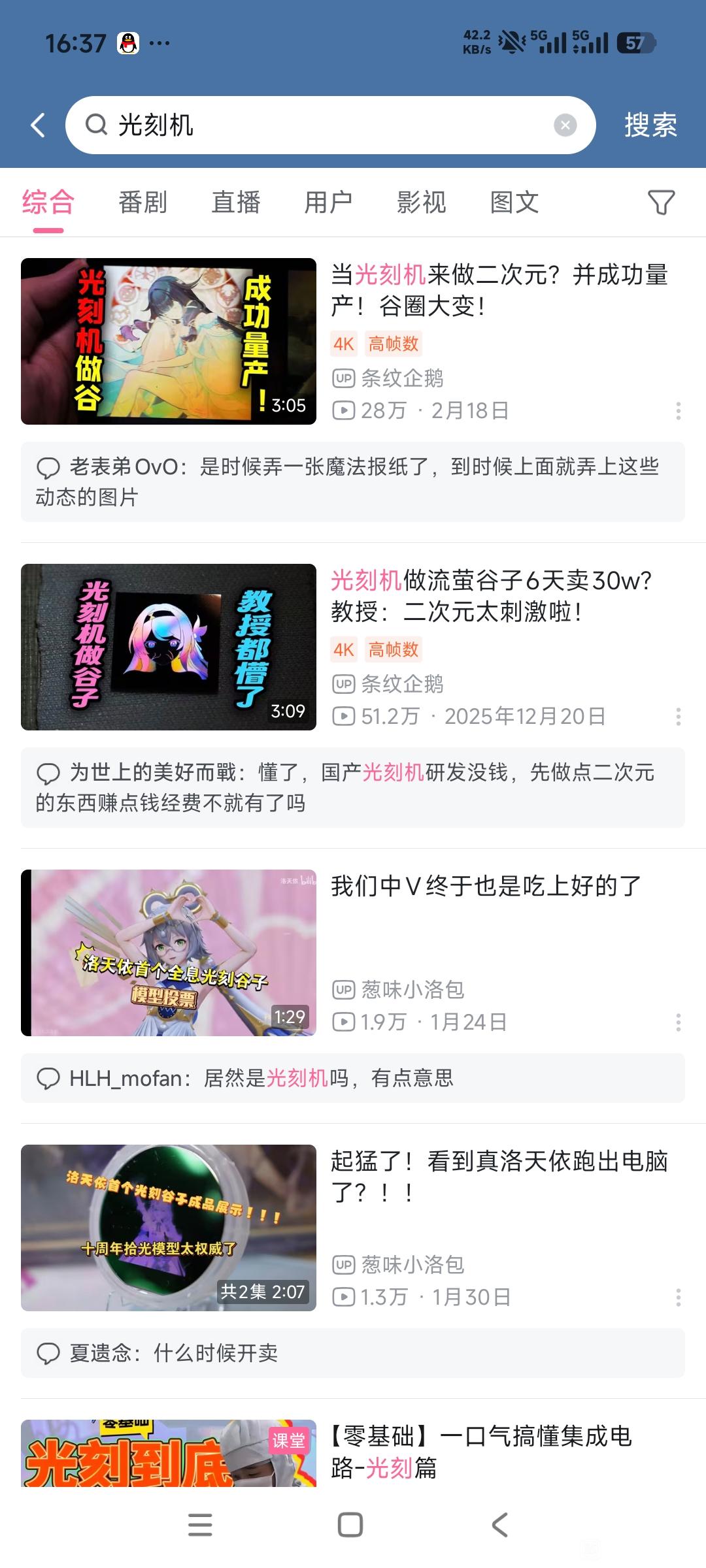Image resolution: width=706 pixels, height=1568 pixels.
Task: Clear the 光刻机 search text
Action: pyautogui.click(x=565, y=125)
